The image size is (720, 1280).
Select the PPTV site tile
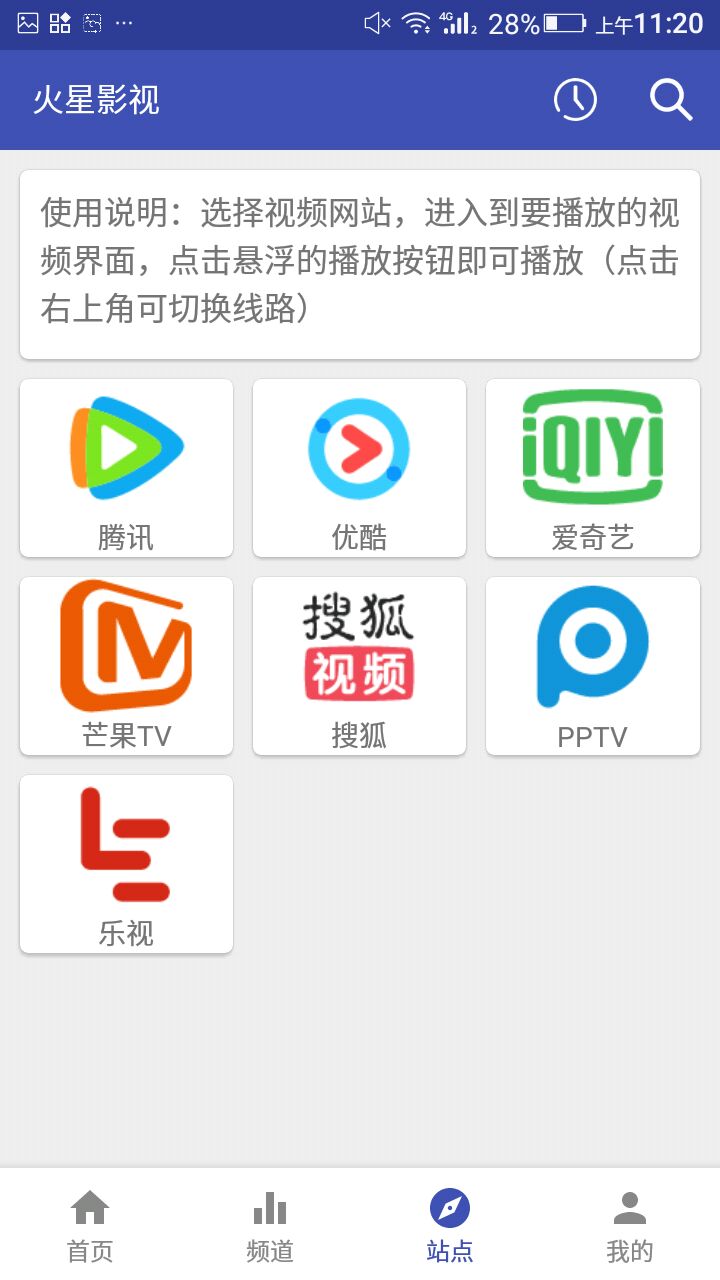coord(592,666)
